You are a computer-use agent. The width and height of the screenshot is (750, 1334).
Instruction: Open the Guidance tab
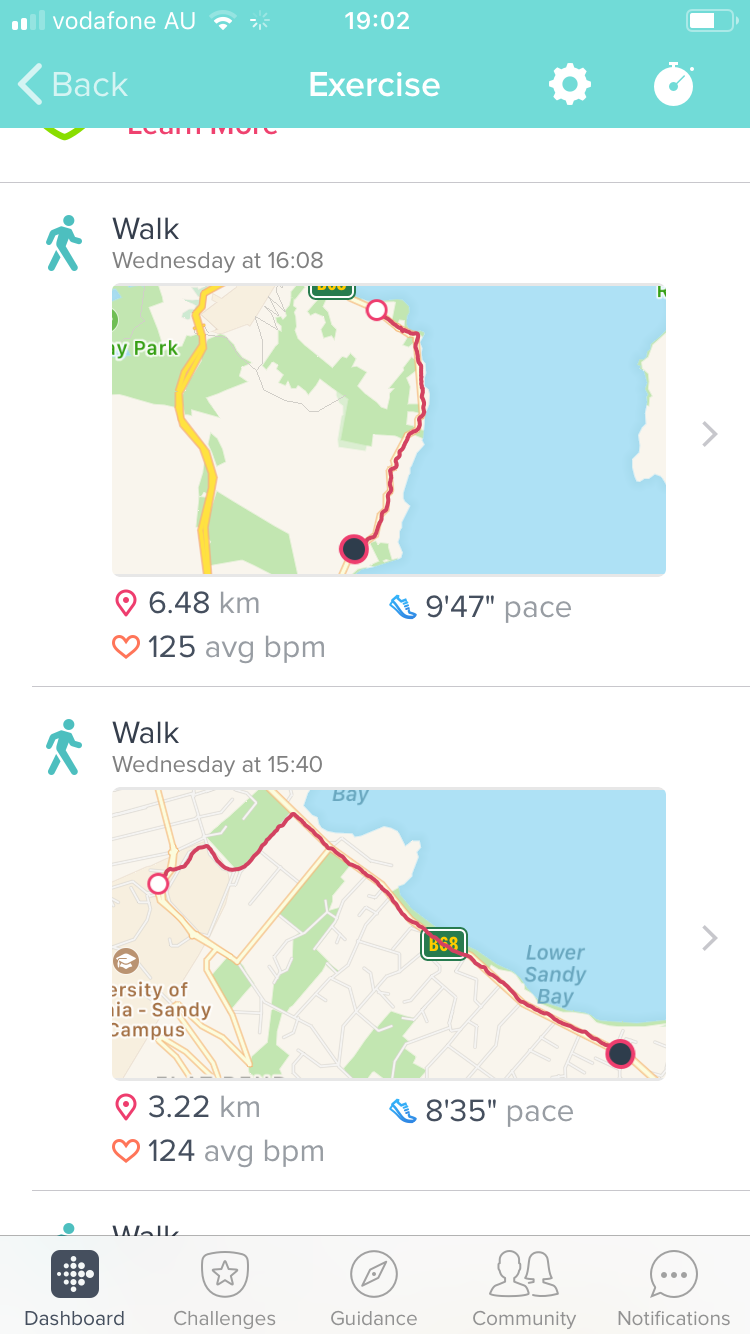pos(374,1288)
